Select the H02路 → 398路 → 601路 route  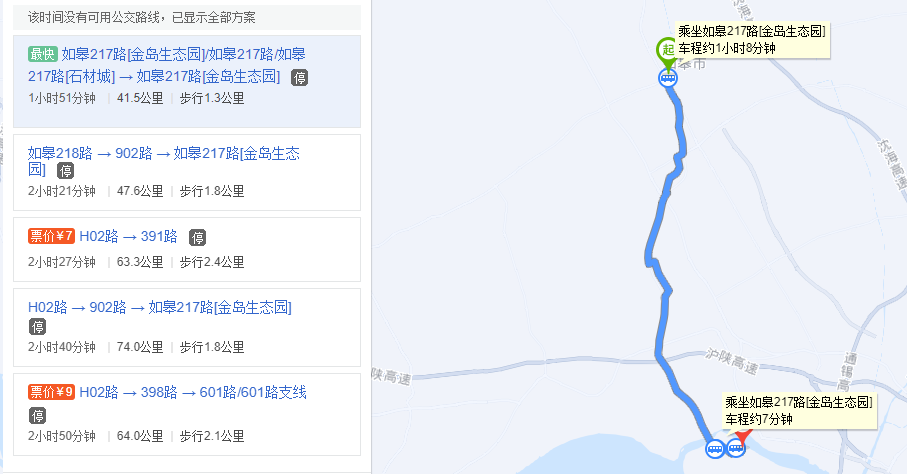[x=193, y=392]
